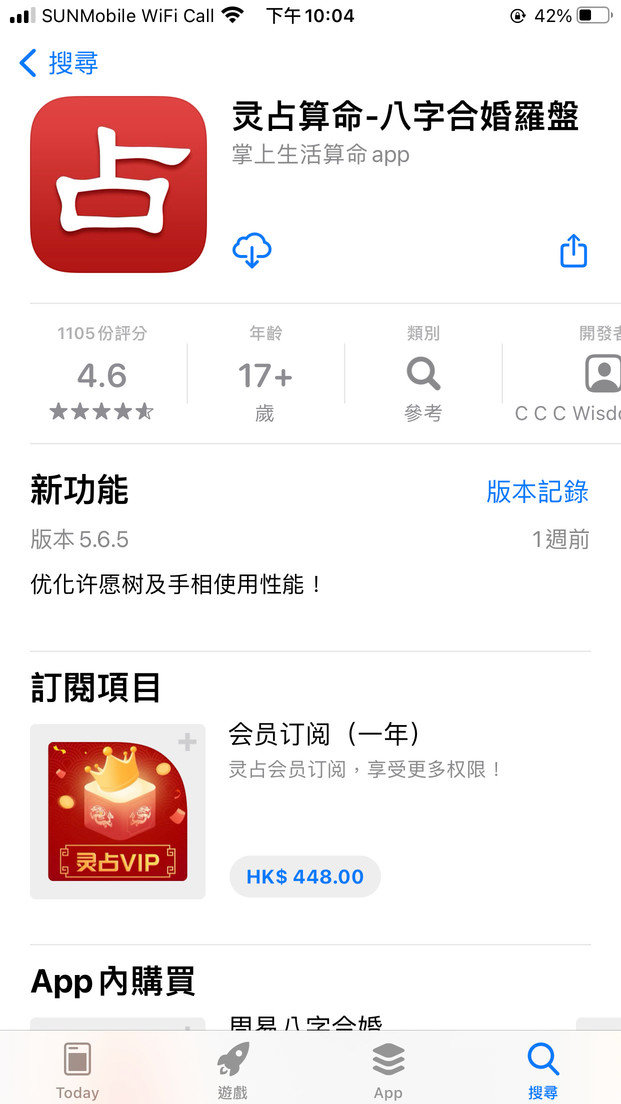Open the 灵占VIP subscription thumbnail
This screenshot has width=621, height=1104.
point(118,811)
